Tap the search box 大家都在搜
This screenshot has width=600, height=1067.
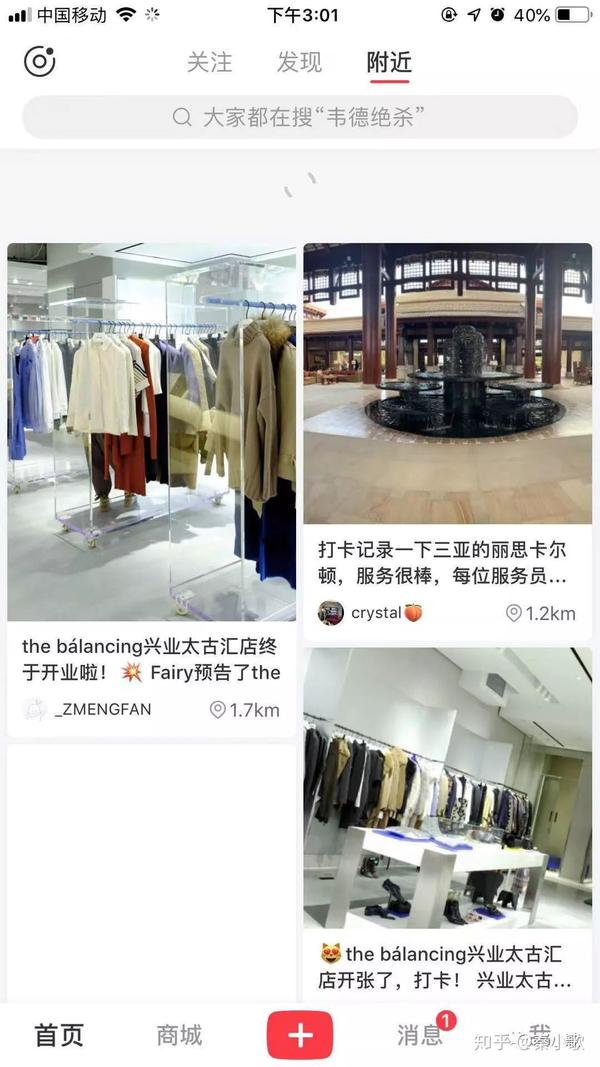(x=300, y=117)
